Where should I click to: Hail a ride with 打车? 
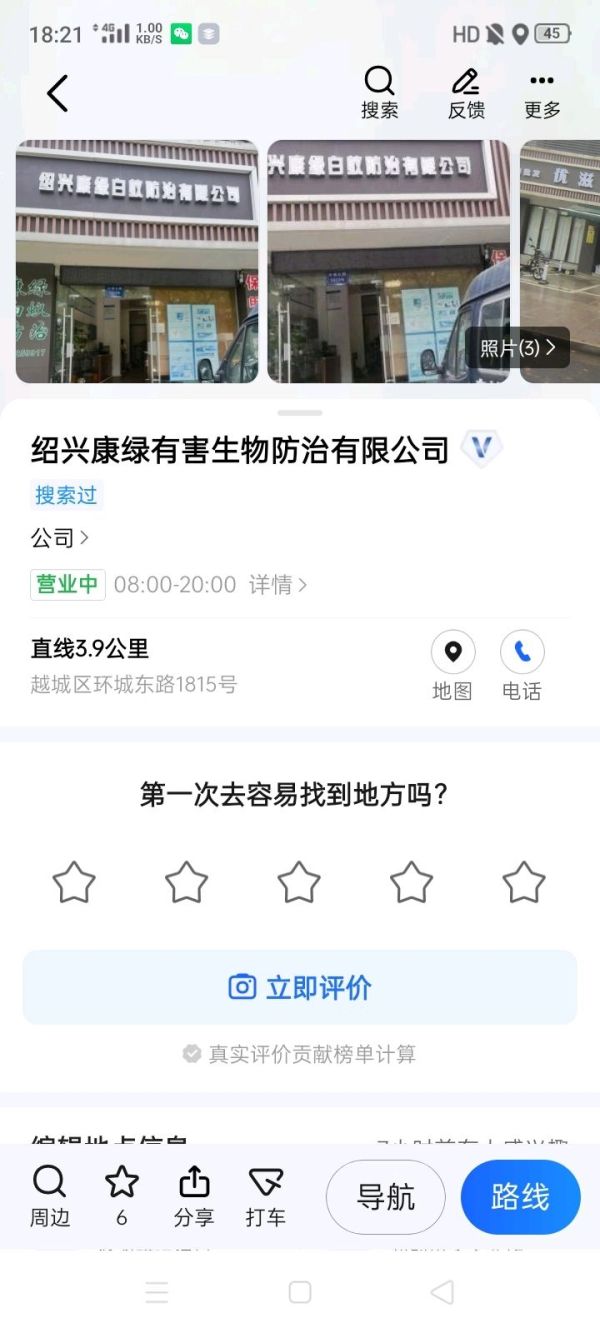[266, 1196]
